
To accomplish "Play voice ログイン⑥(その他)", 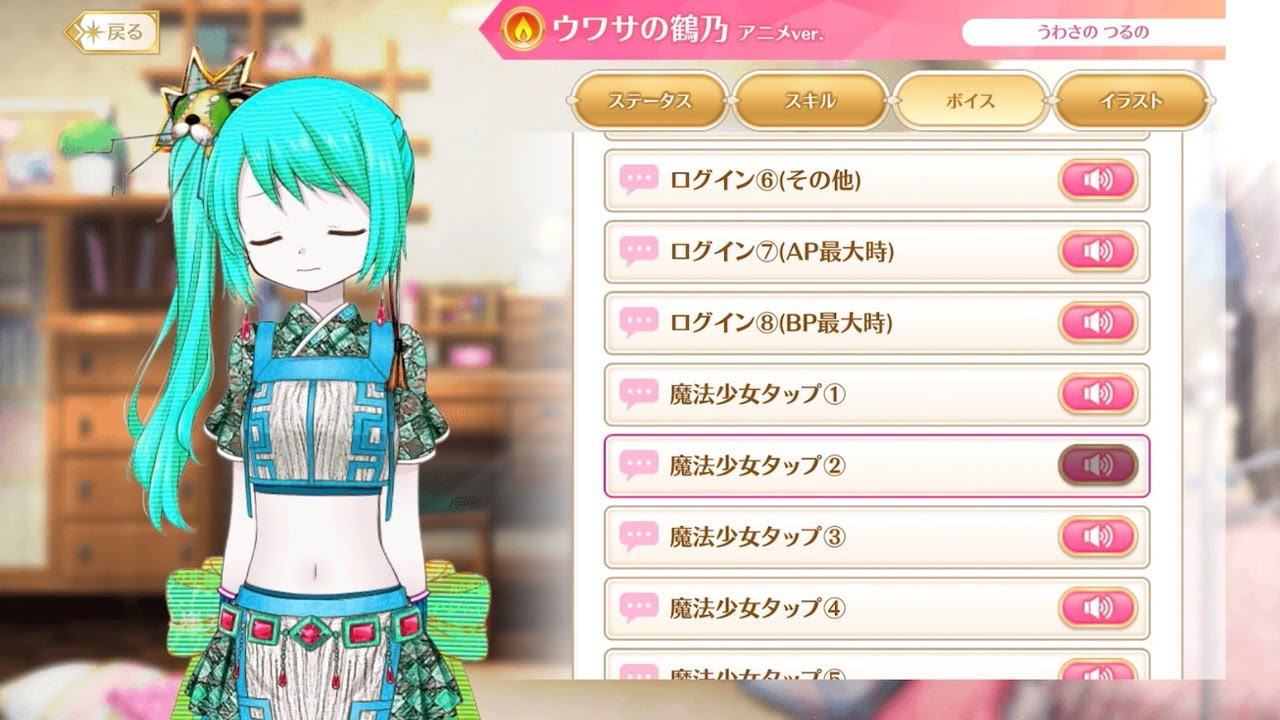I will [1097, 181].
